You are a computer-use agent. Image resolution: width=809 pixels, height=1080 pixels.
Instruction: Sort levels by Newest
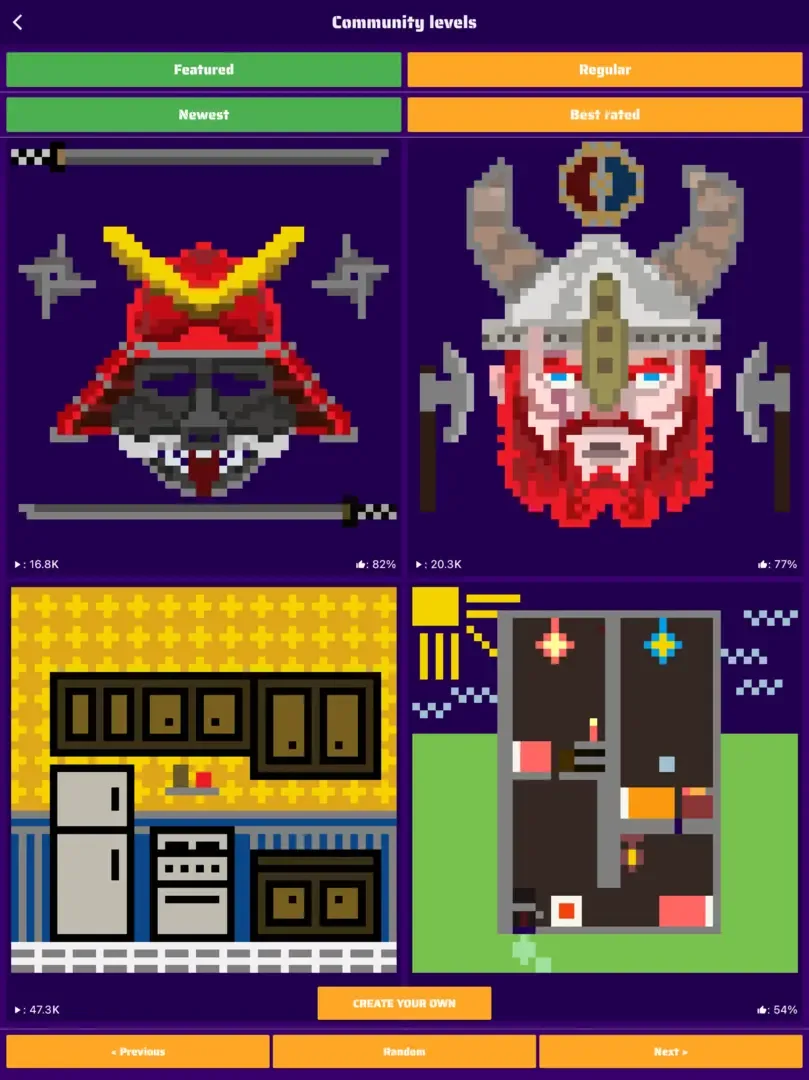[x=204, y=115]
